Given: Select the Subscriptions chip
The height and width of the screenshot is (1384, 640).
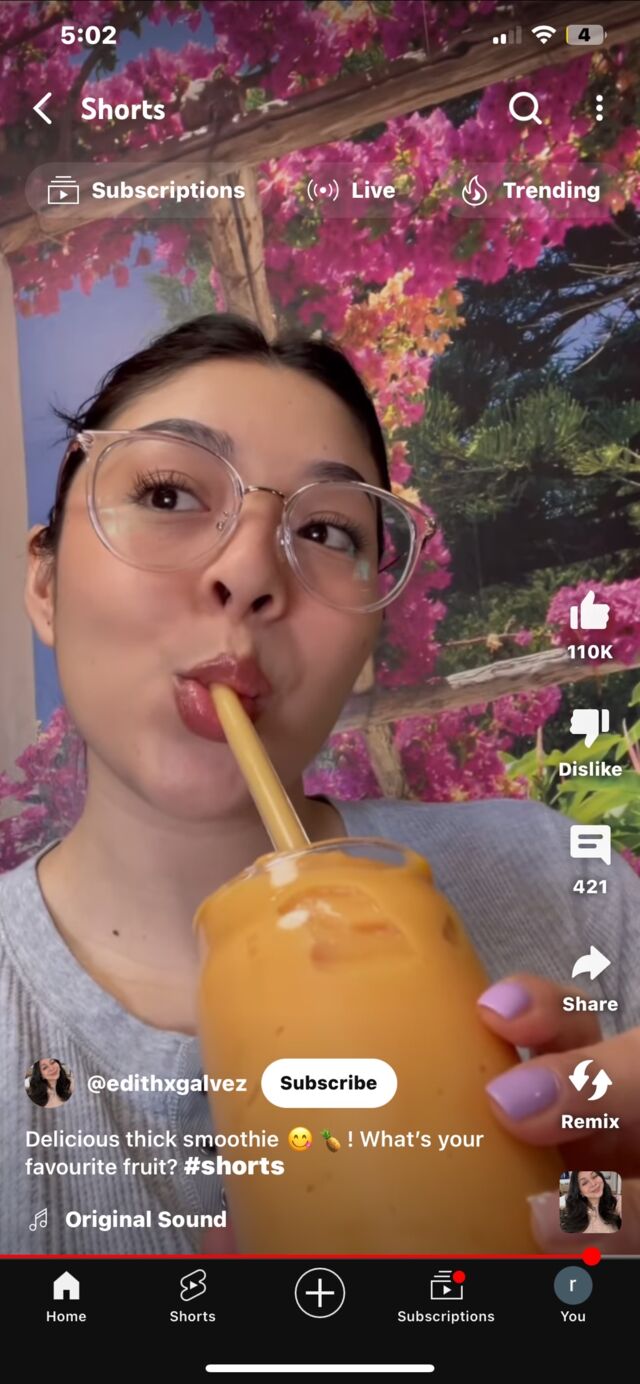Looking at the screenshot, I should [x=146, y=190].
